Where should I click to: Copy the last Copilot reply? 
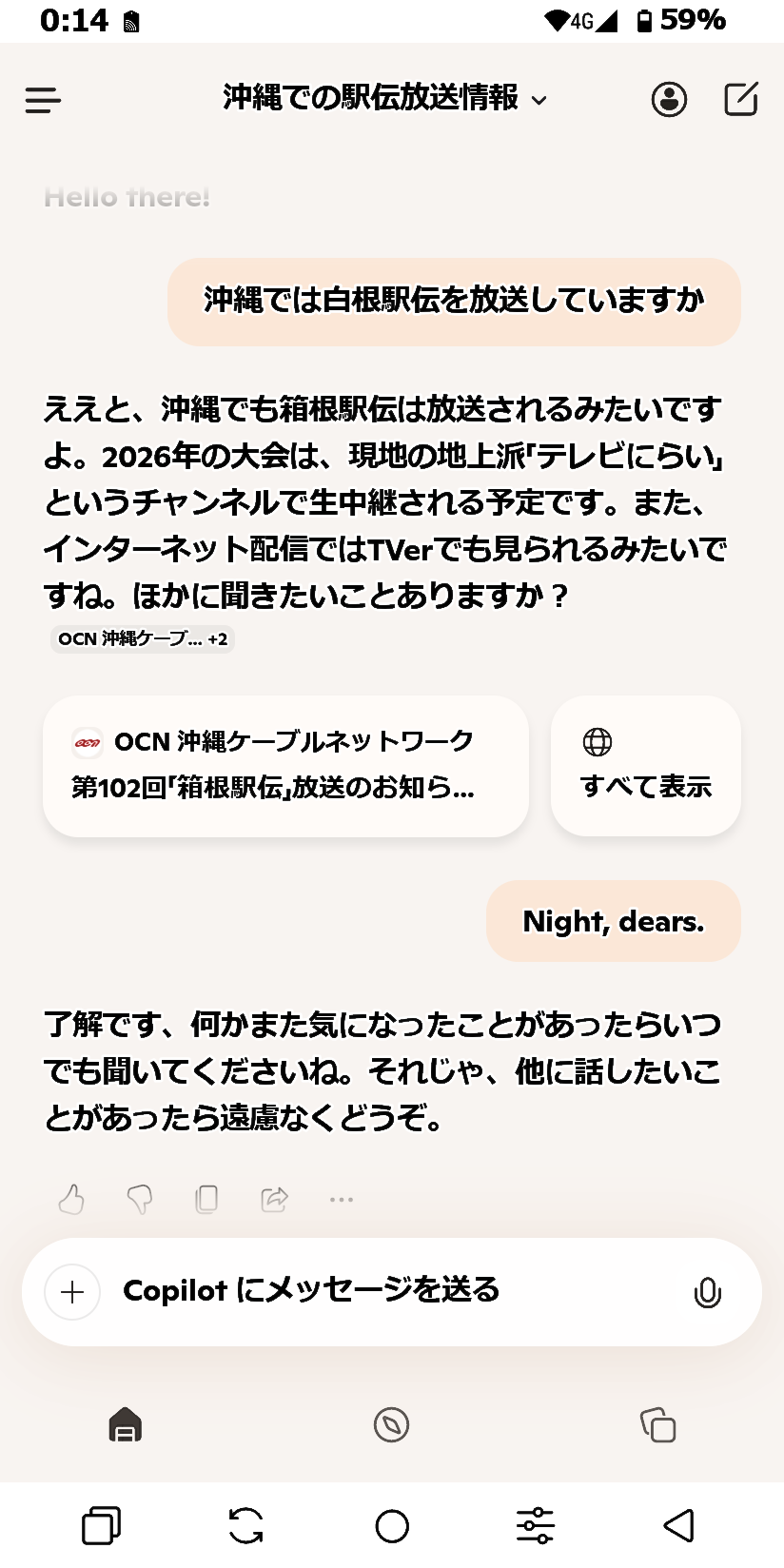click(206, 1199)
